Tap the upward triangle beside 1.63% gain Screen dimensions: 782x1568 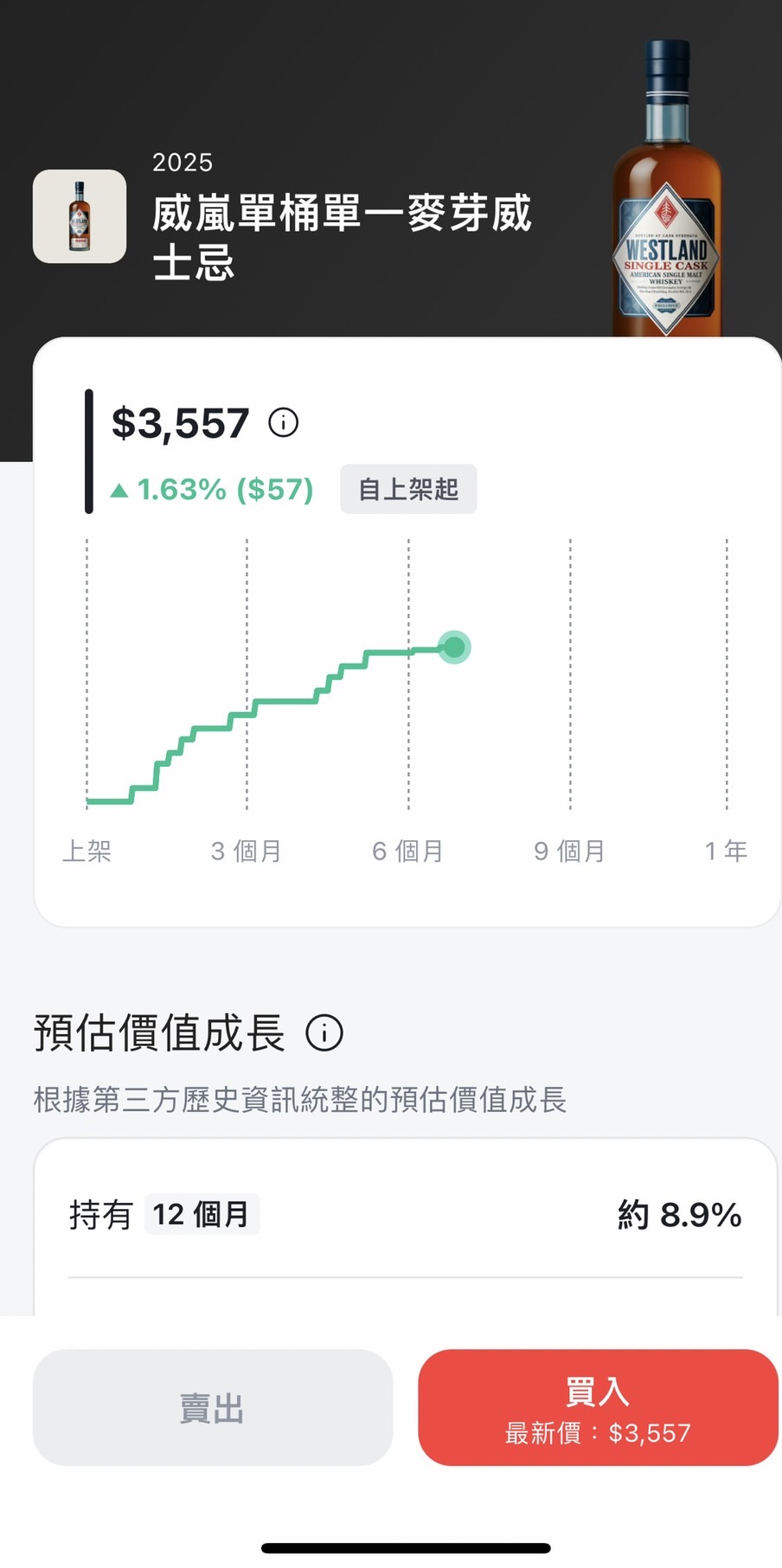pos(121,490)
